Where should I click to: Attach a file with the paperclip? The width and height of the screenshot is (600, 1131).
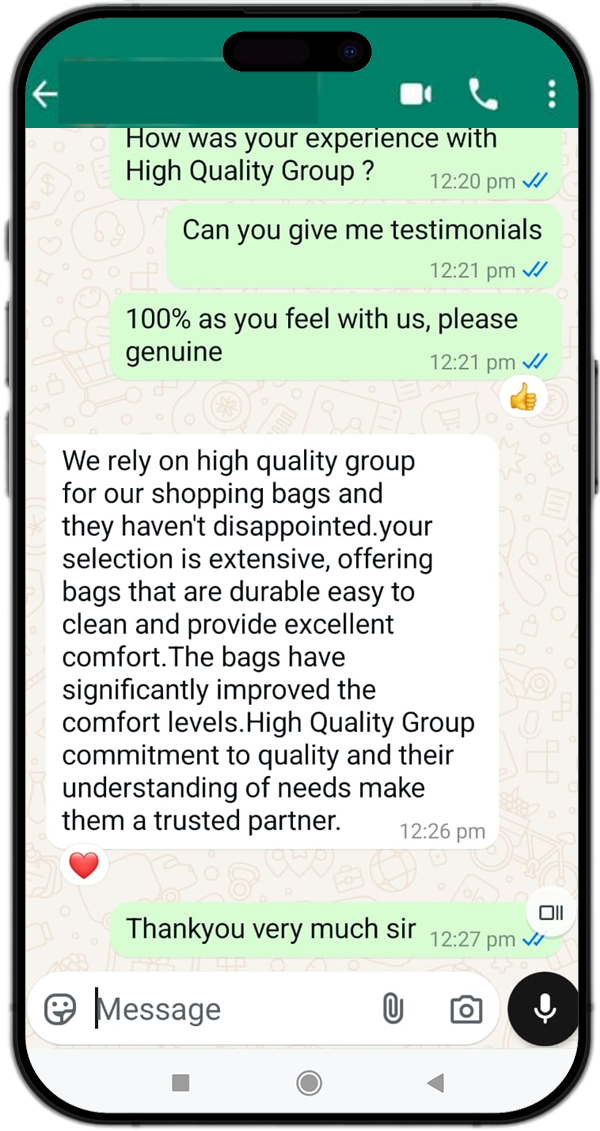(x=393, y=1009)
